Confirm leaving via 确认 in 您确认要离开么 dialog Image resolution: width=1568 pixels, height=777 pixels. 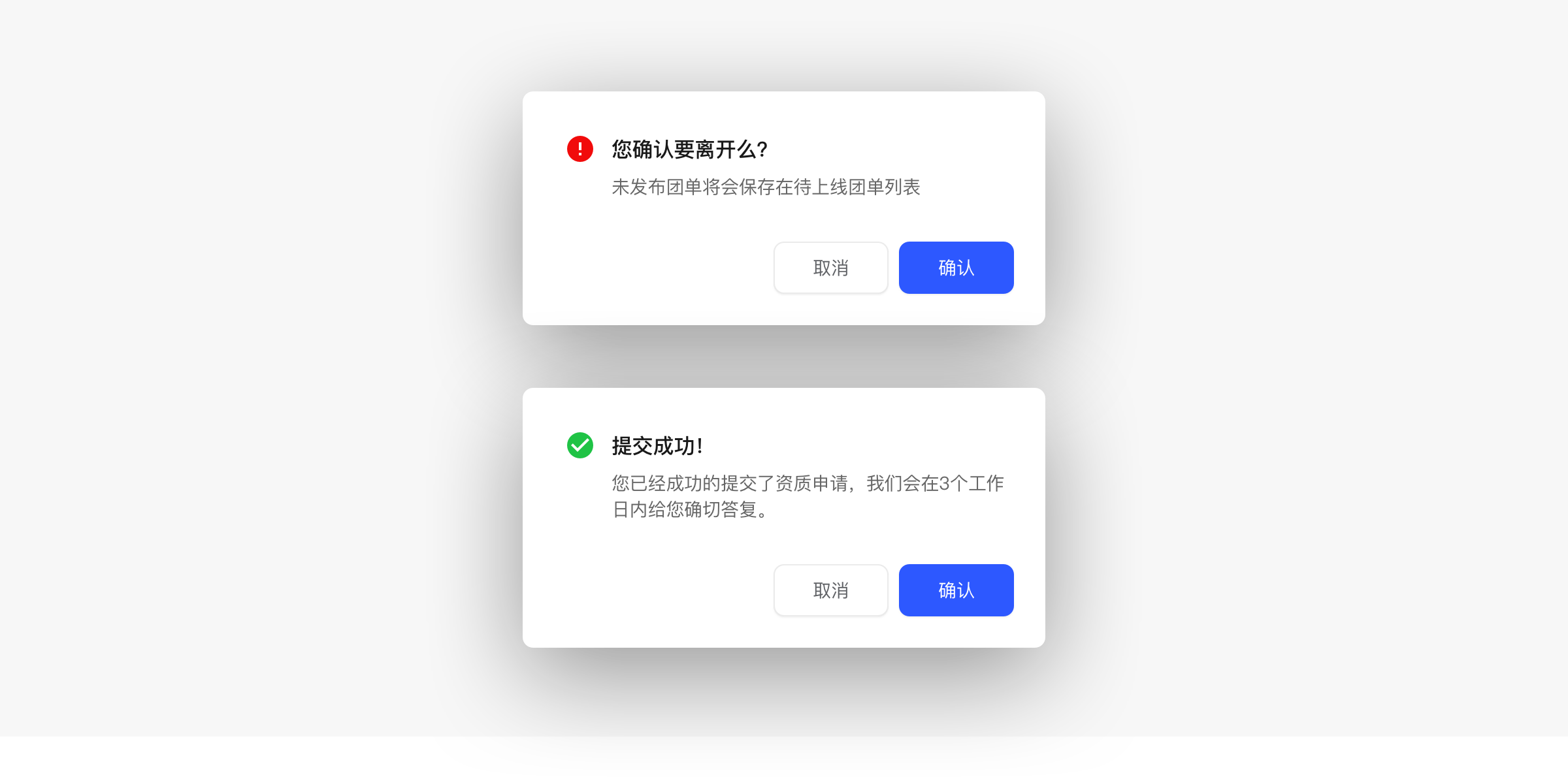[x=956, y=268]
